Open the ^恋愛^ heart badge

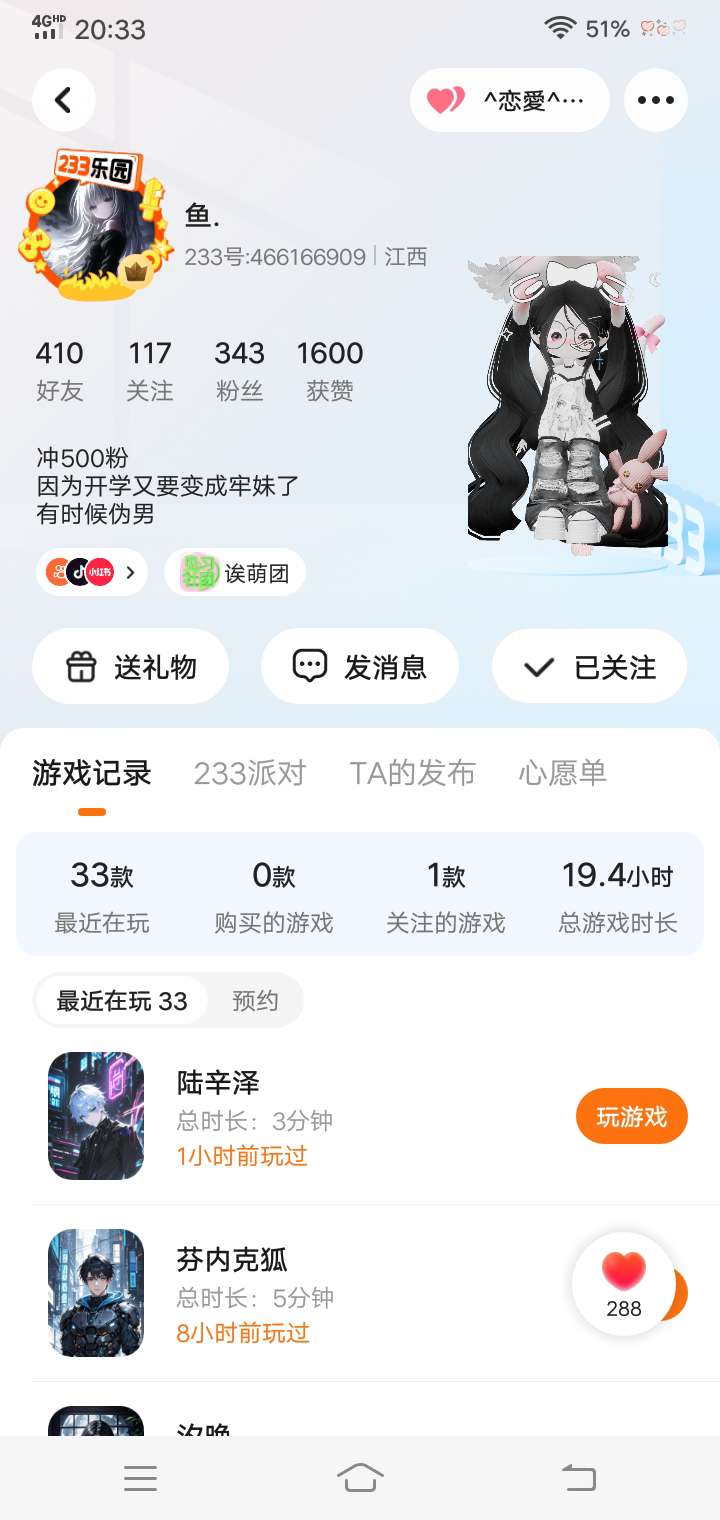point(510,100)
